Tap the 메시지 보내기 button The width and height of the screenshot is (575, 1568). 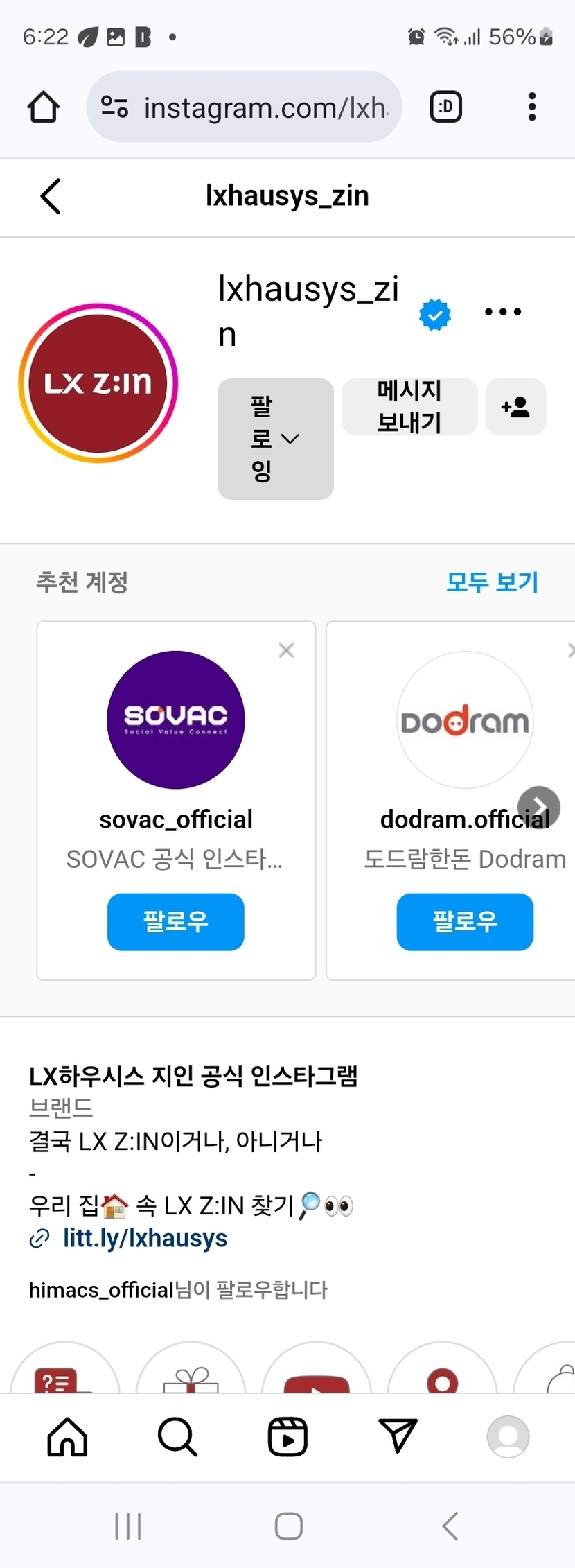tap(409, 407)
